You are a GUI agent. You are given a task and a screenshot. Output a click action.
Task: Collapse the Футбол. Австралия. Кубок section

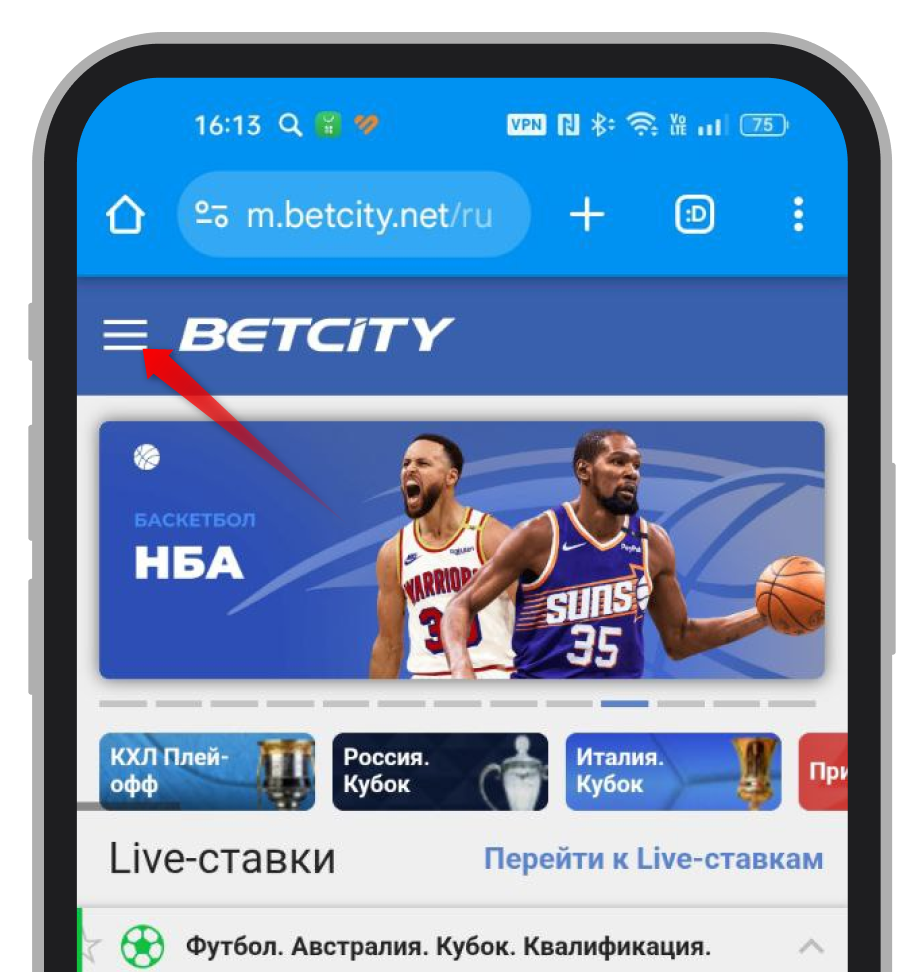point(811,945)
